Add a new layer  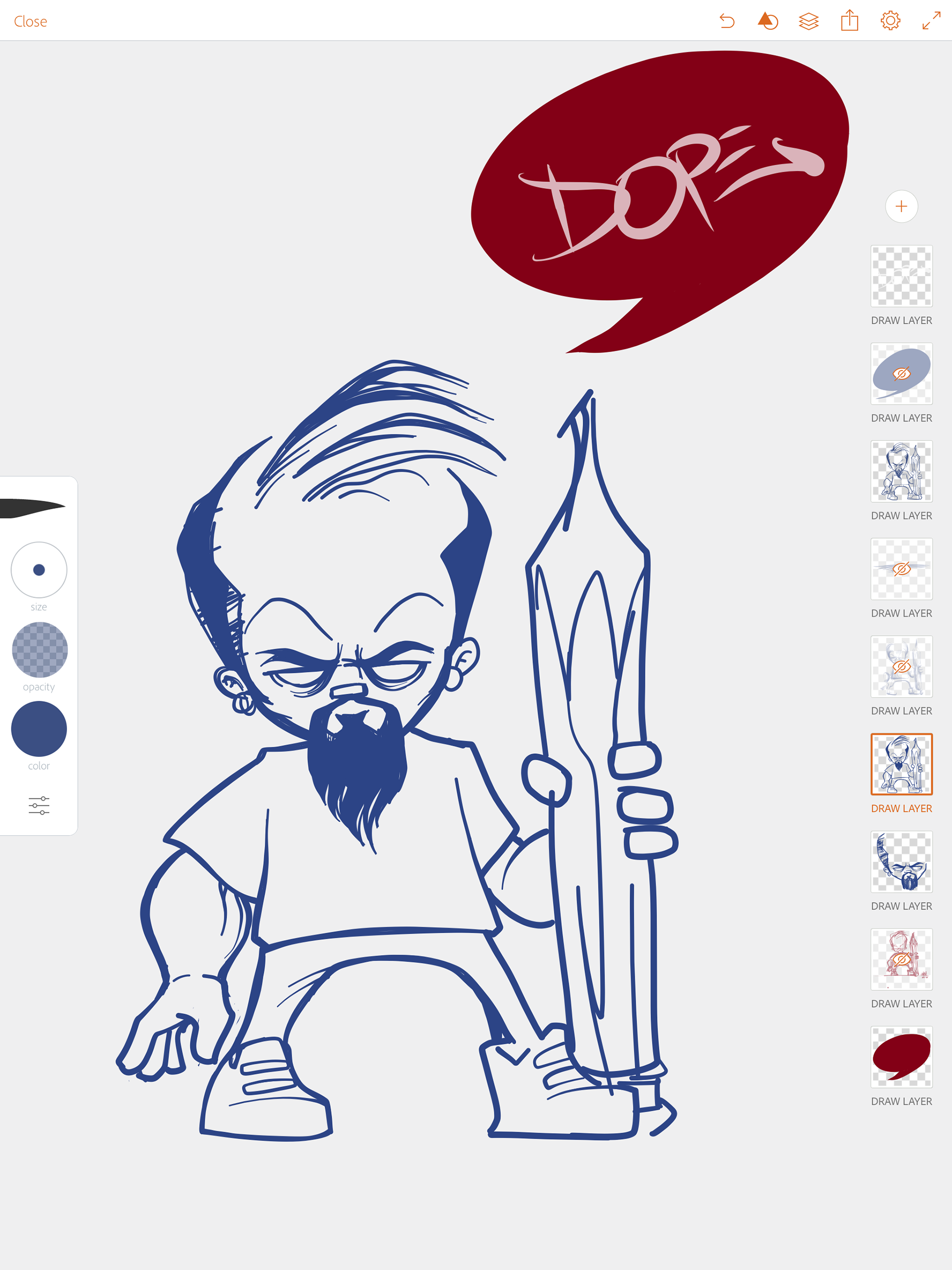pyautogui.click(x=901, y=206)
